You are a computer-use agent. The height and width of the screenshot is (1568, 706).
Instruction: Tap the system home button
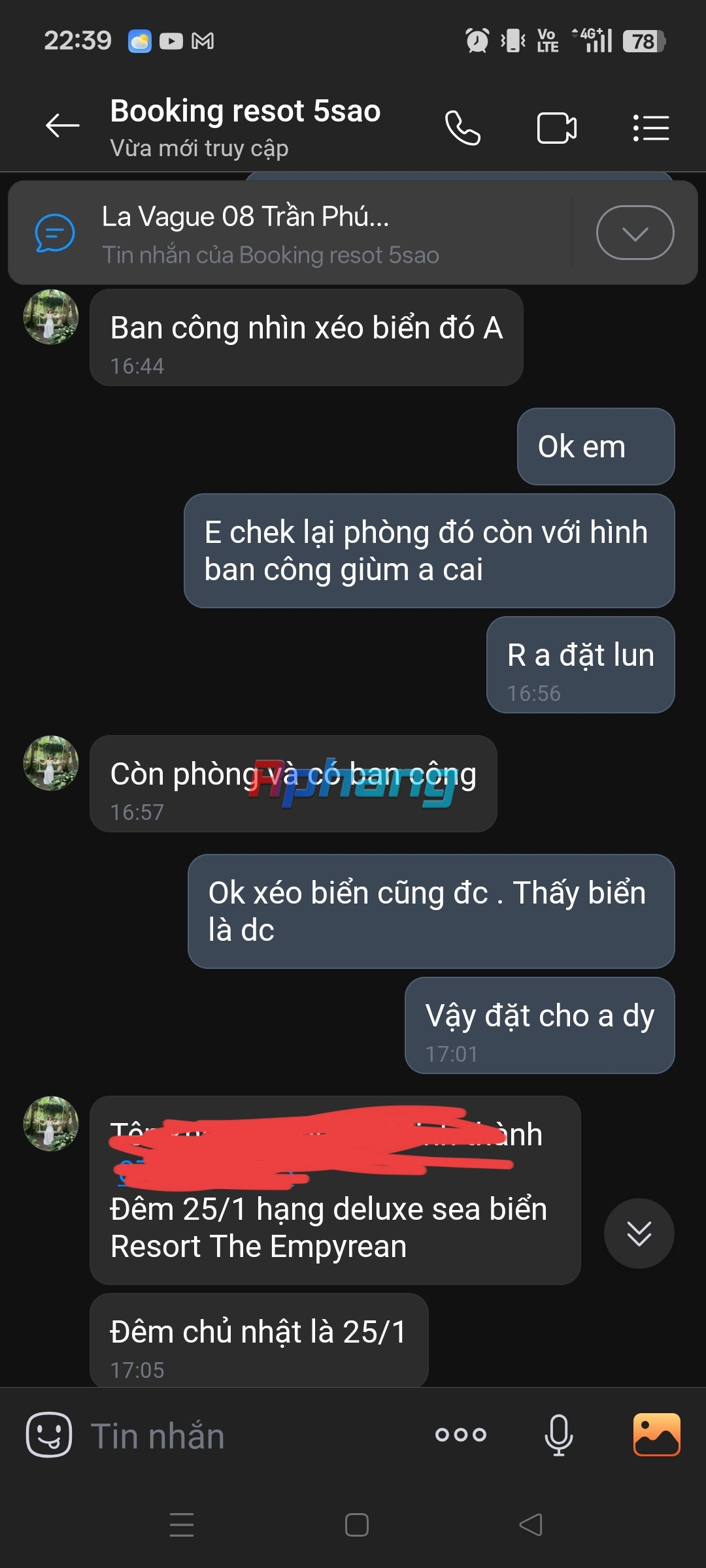point(357,1525)
